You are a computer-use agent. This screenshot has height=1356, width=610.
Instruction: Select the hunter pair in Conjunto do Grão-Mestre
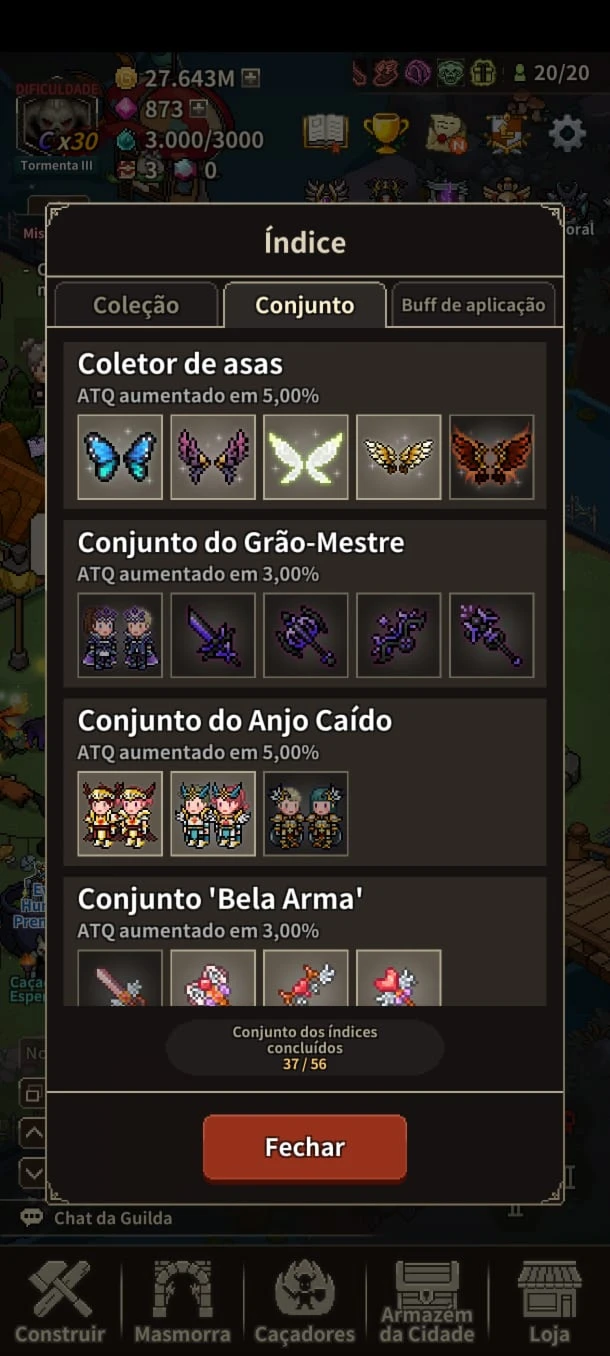pyautogui.click(x=120, y=635)
